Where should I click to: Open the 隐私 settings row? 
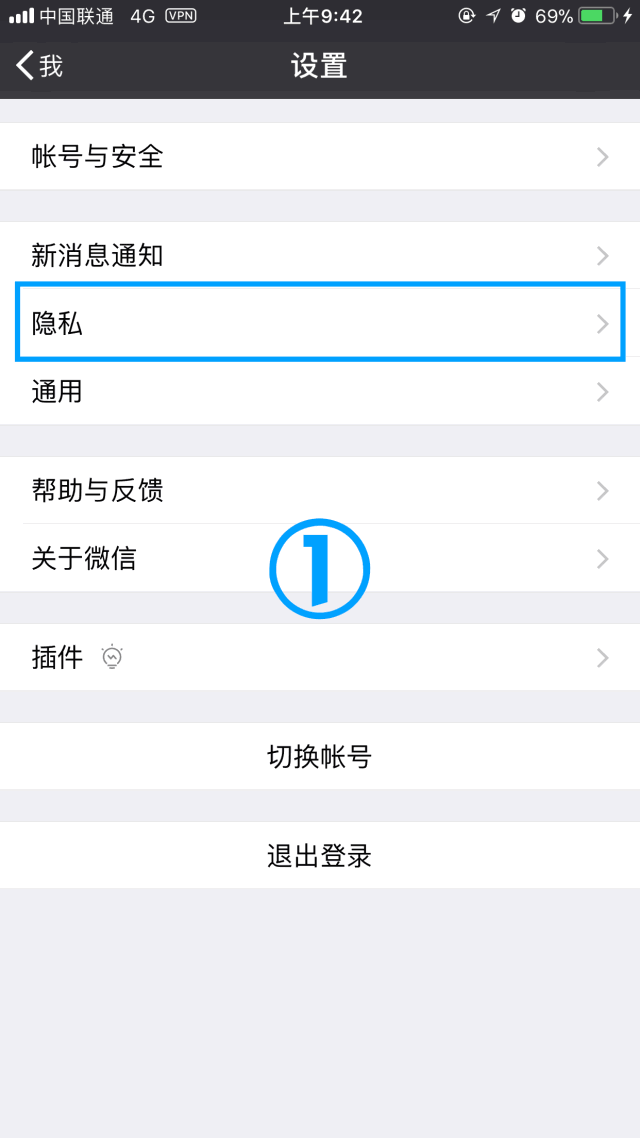pyautogui.click(x=320, y=323)
